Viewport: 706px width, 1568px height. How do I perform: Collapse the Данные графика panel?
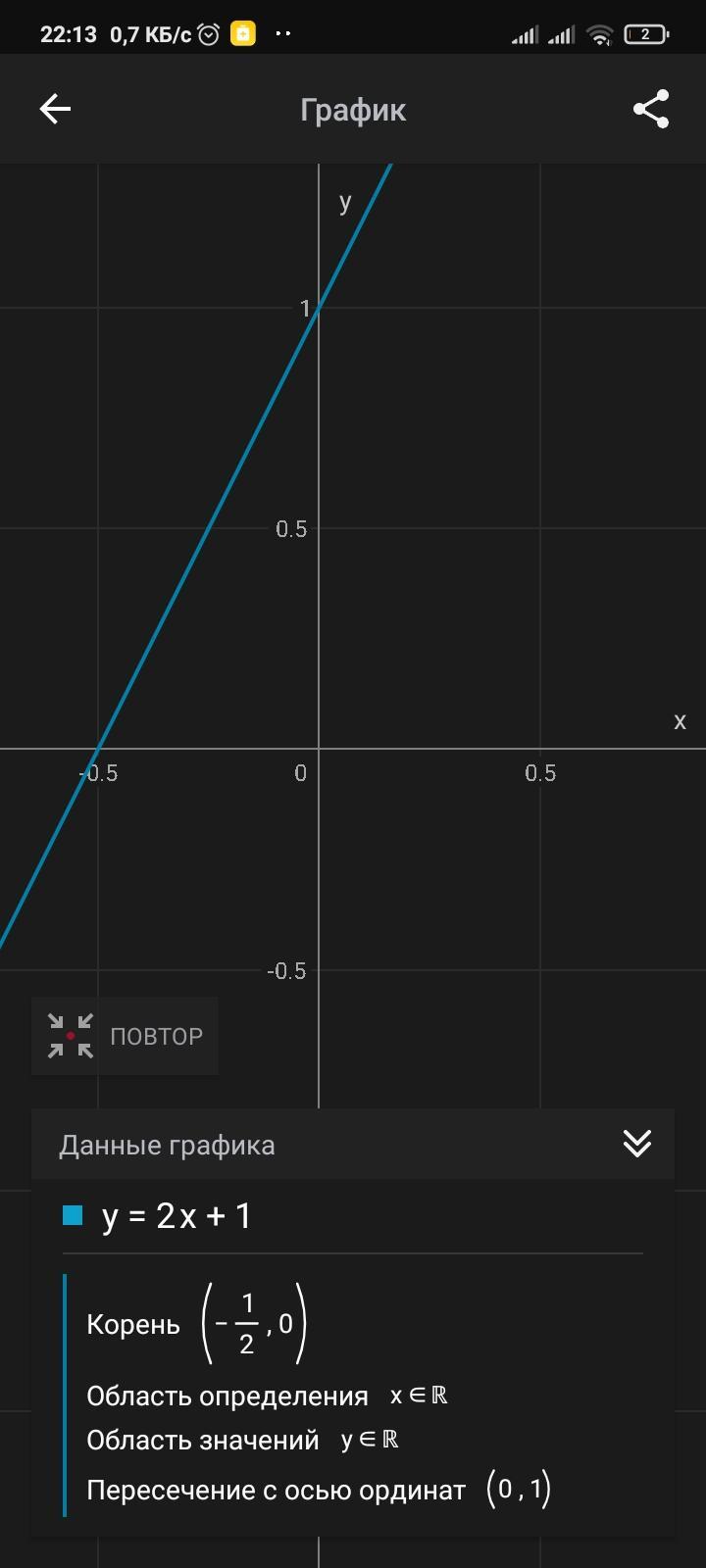[637, 1144]
